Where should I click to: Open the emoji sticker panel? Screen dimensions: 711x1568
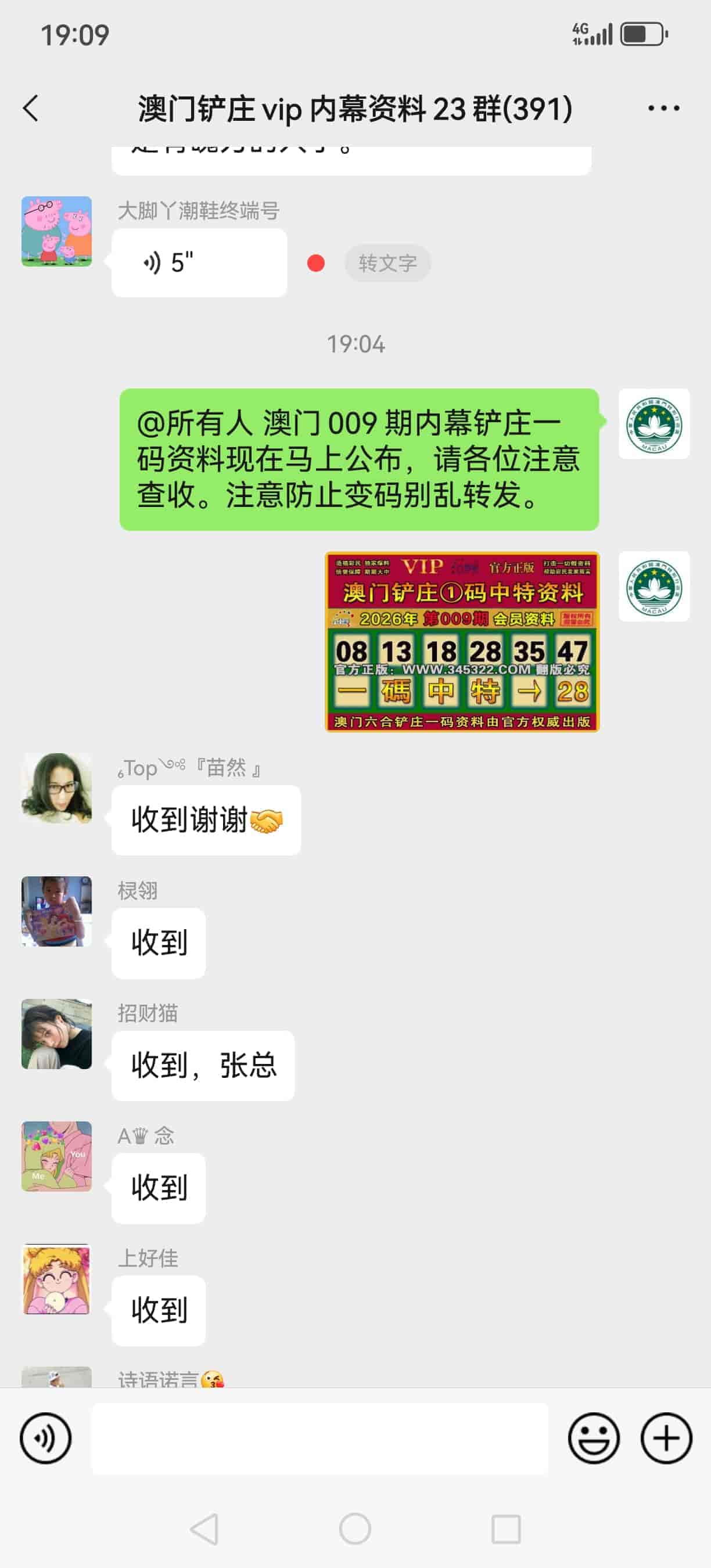click(594, 1438)
